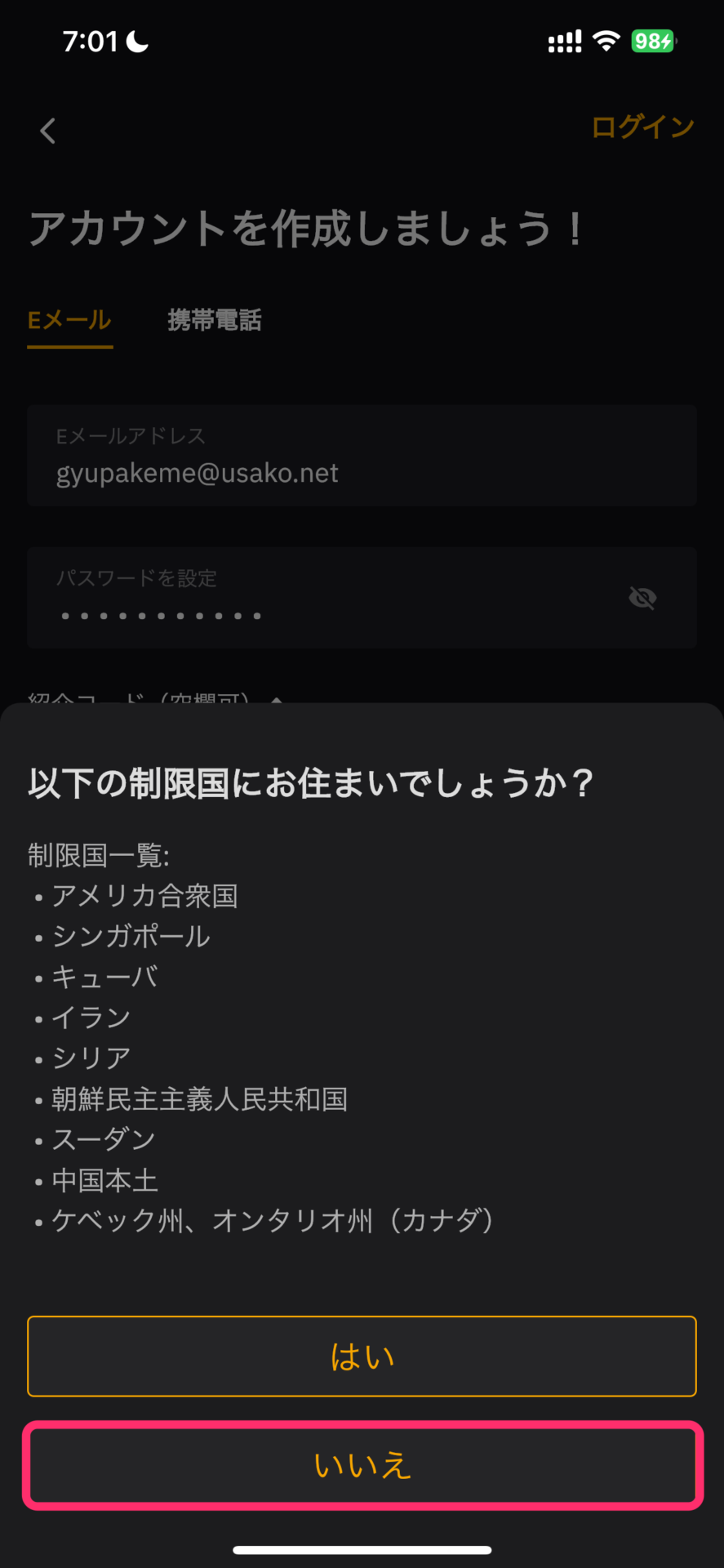This screenshot has height=1568, width=724.
Task: Open the ログイン link
Action: coord(642,127)
